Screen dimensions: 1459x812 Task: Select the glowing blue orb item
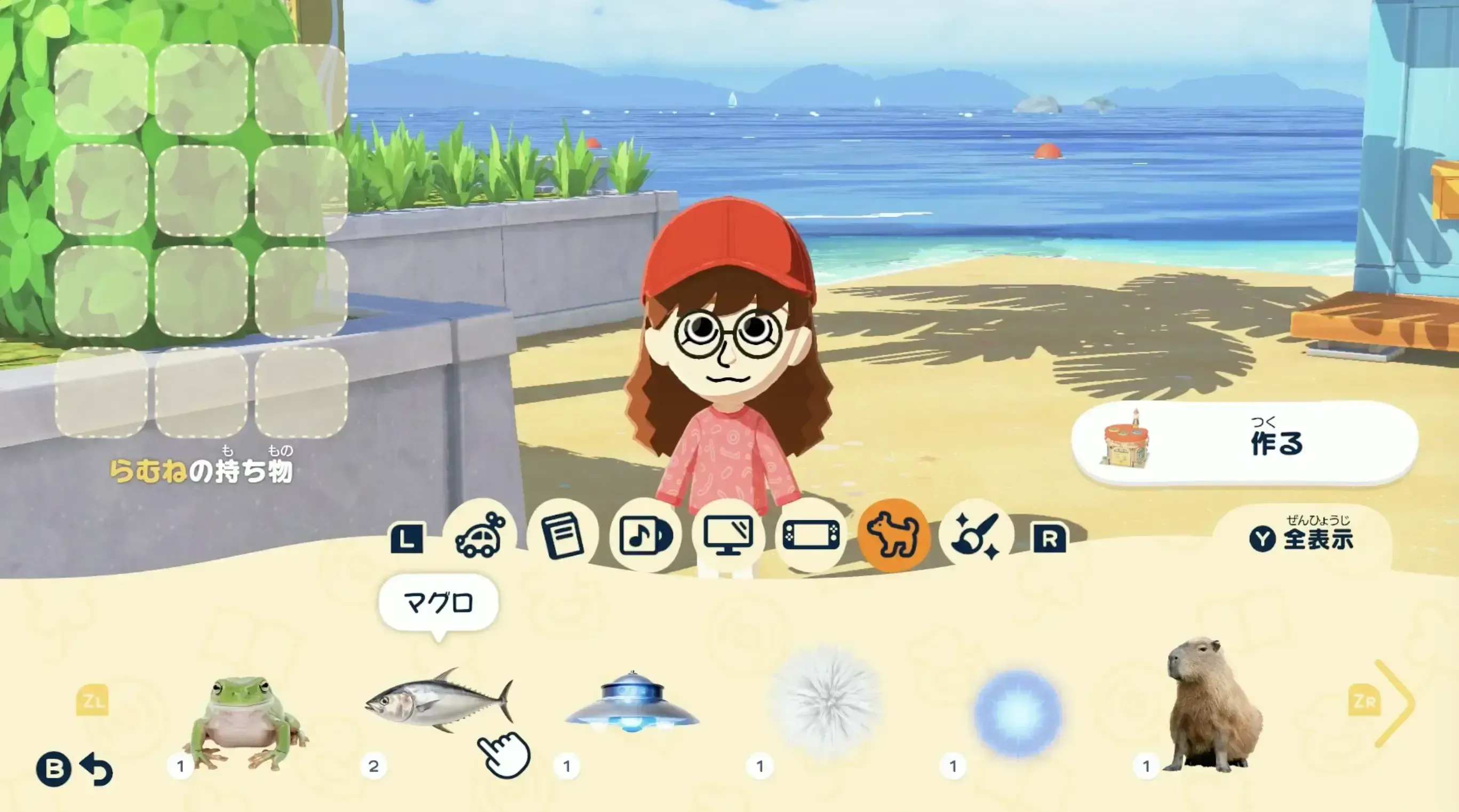(1018, 712)
